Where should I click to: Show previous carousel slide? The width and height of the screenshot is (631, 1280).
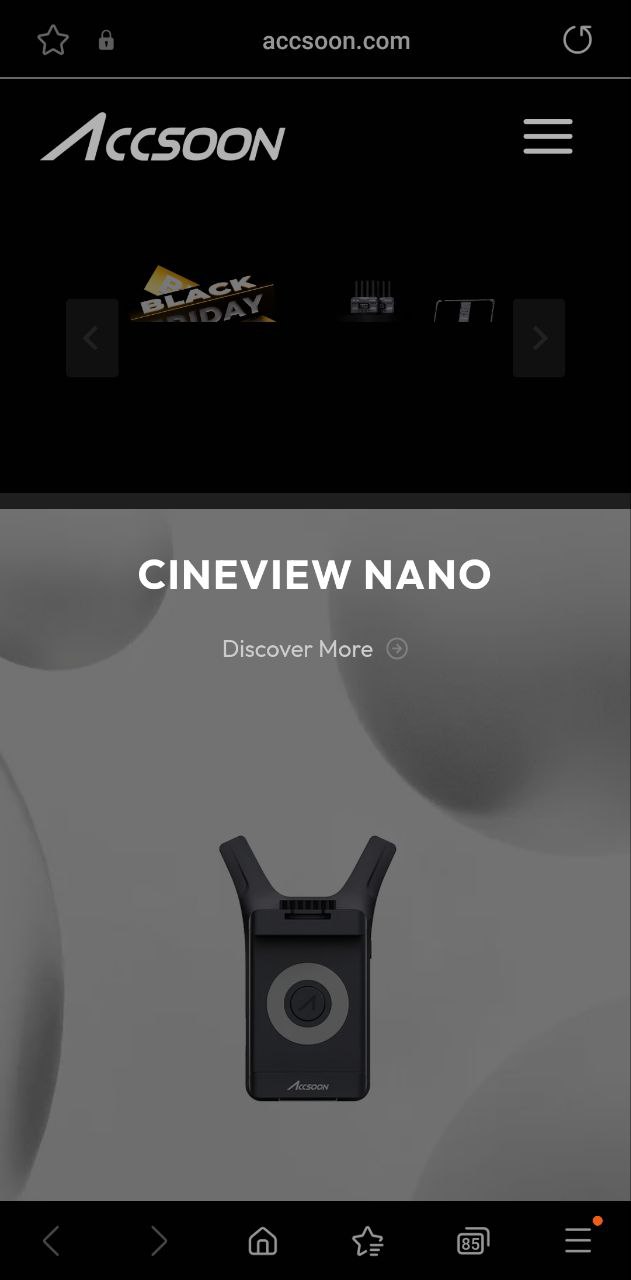click(92, 338)
